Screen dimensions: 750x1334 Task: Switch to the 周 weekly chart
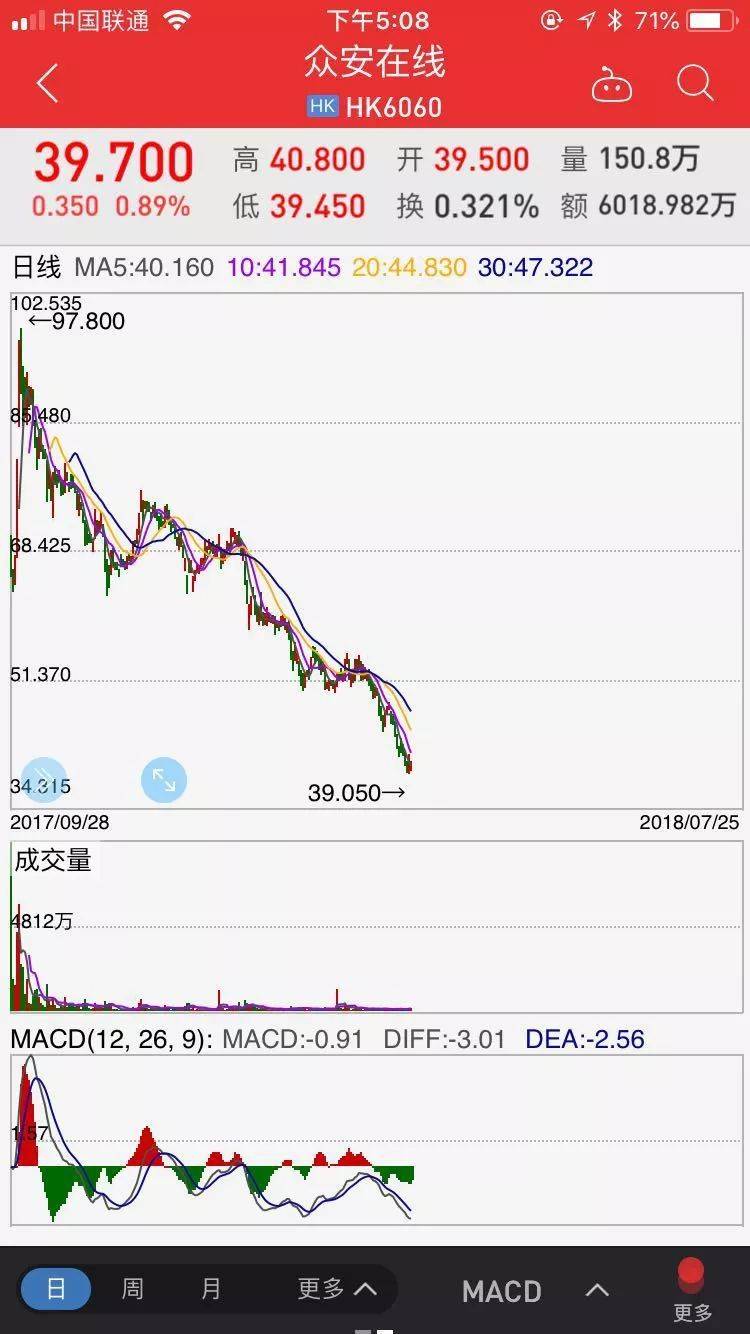click(x=132, y=1289)
